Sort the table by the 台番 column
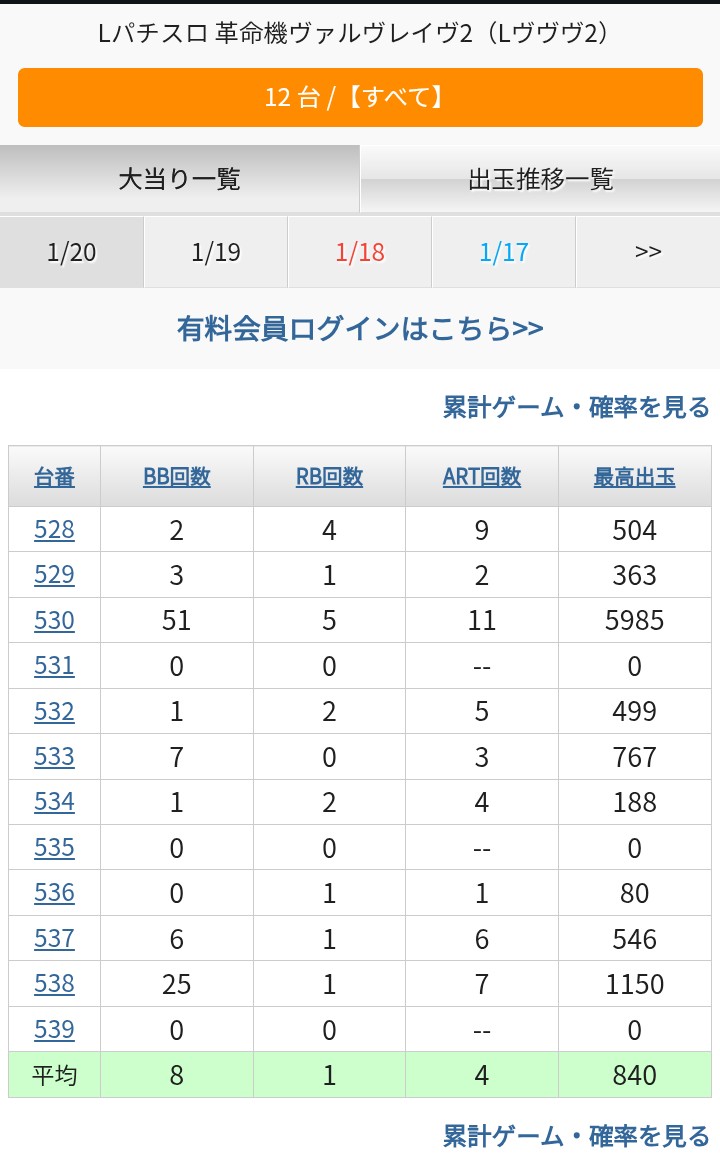Screen dimensions: 720x1171 point(54,477)
